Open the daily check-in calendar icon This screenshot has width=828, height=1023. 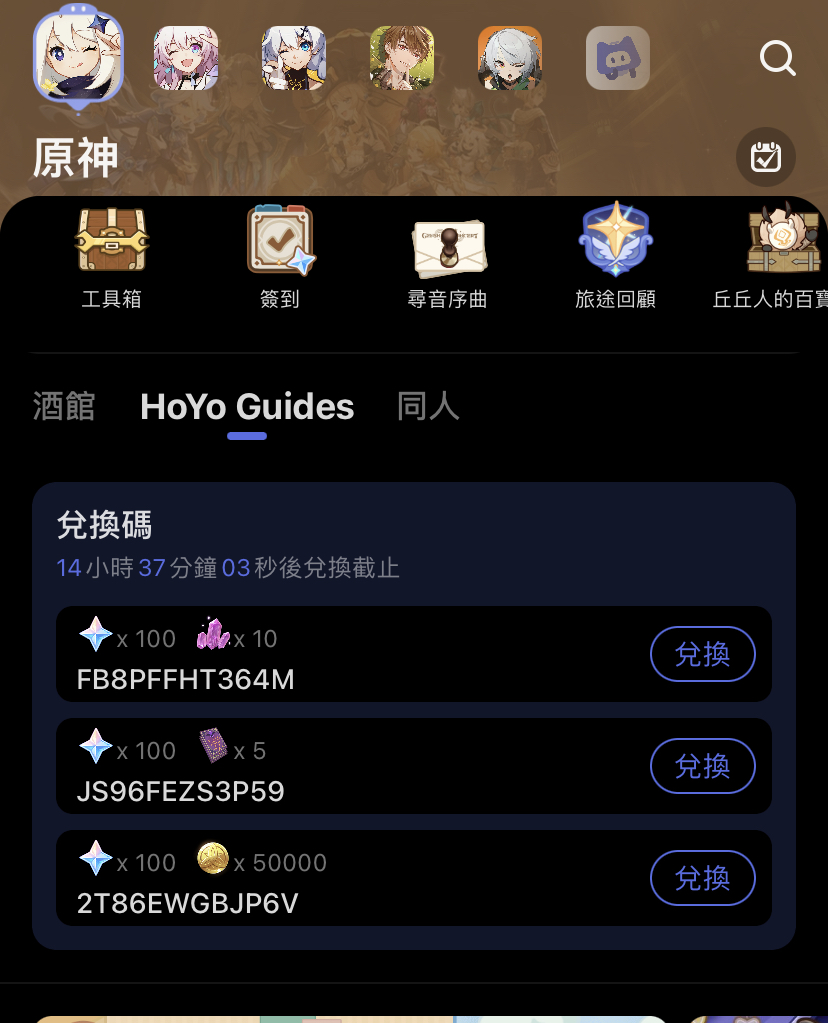pyautogui.click(x=766, y=157)
